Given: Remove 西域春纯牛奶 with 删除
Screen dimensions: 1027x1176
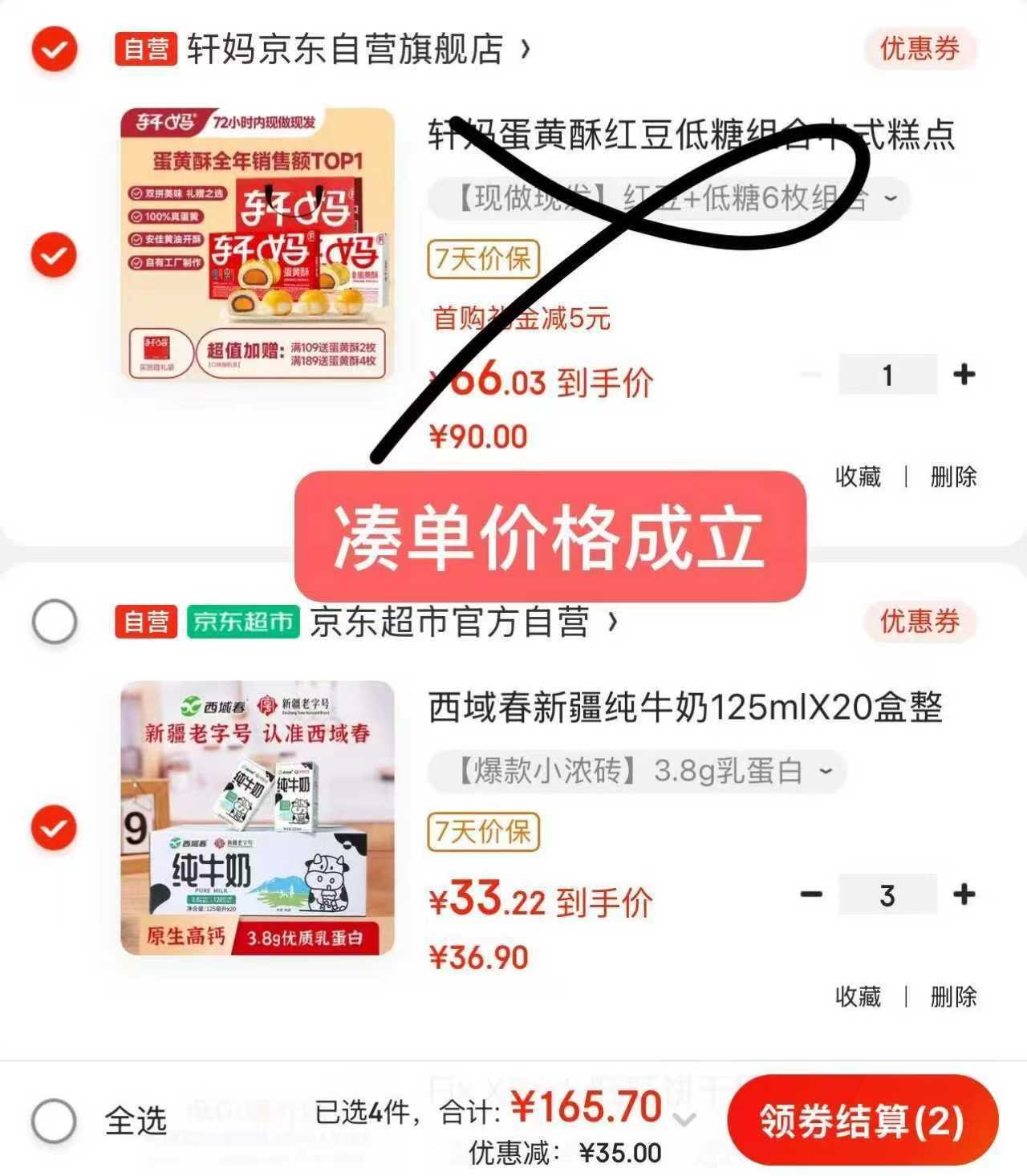Looking at the screenshot, I should click(953, 996).
